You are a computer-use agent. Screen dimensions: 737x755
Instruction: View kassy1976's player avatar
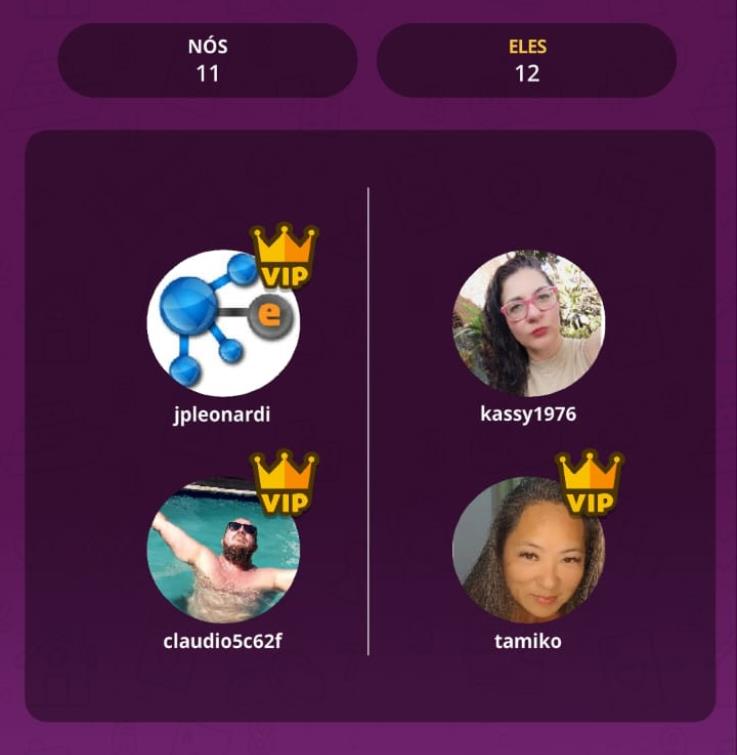click(528, 323)
